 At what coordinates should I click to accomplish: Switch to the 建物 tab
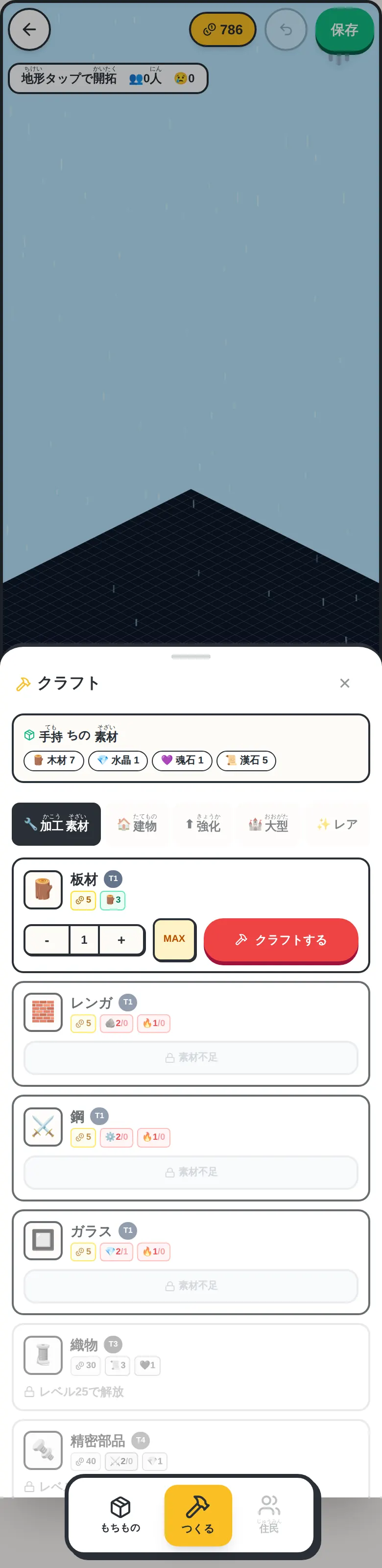click(138, 824)
